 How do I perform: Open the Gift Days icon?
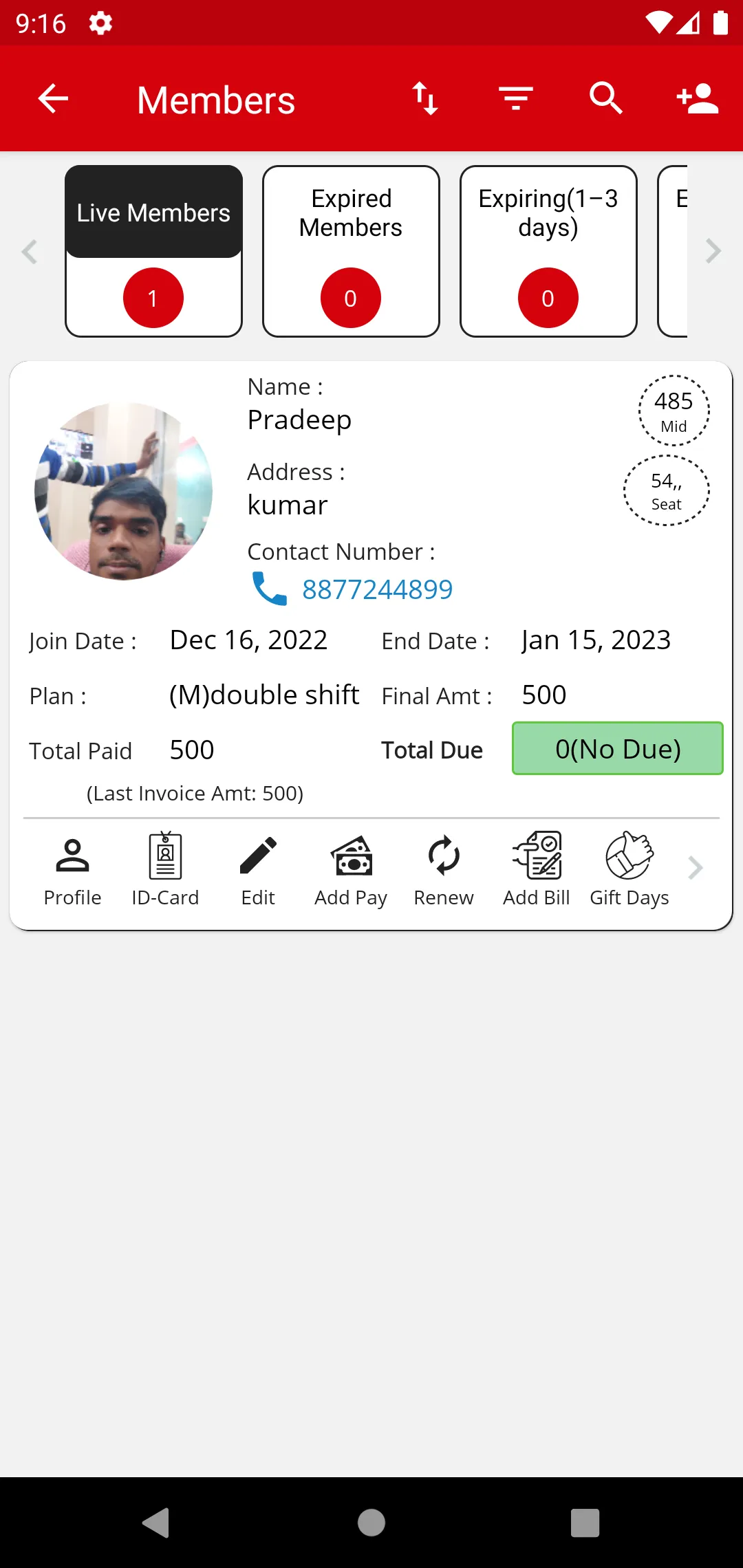click(x=629, y=869)
